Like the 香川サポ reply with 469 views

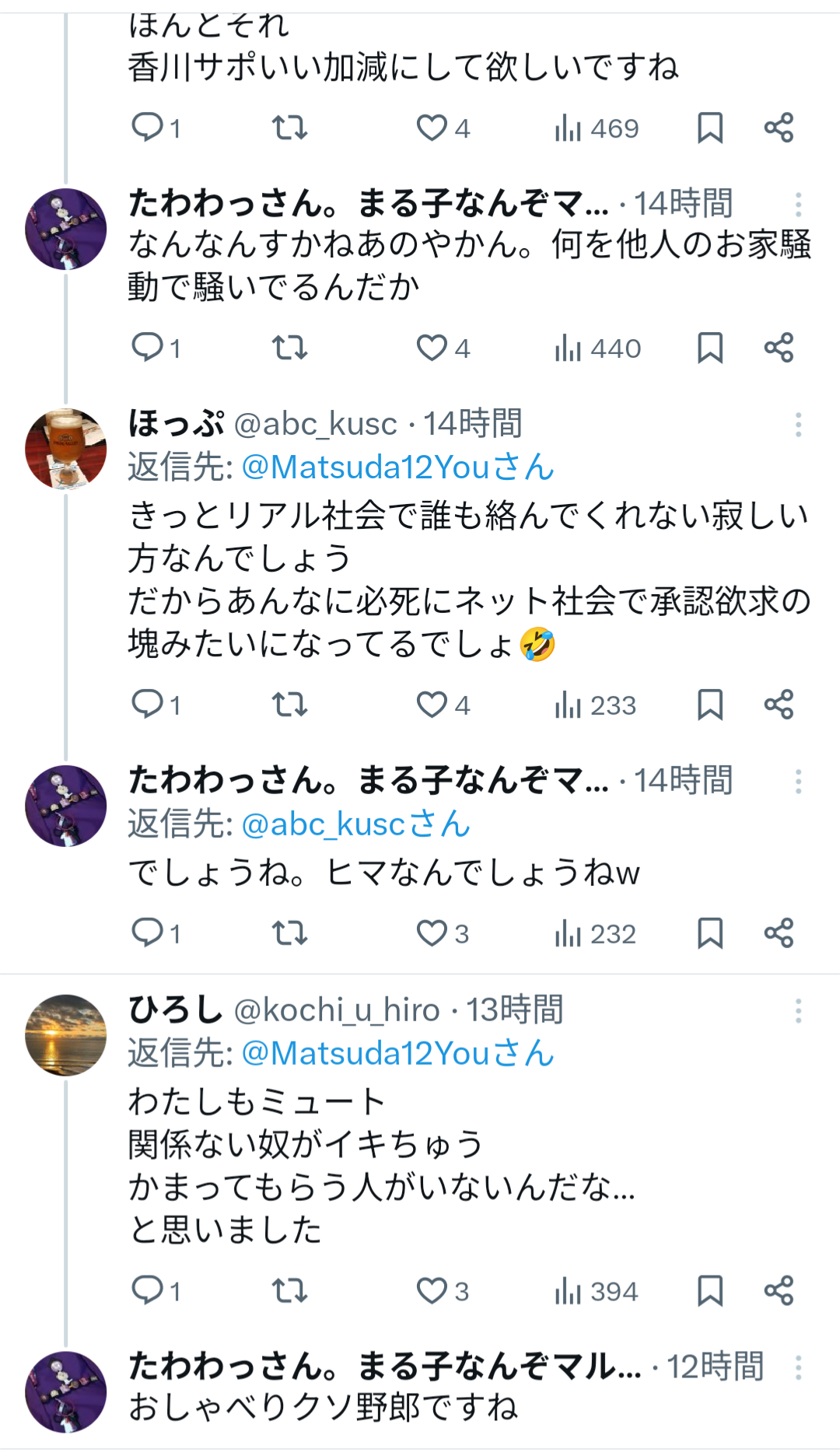point(432,128)
